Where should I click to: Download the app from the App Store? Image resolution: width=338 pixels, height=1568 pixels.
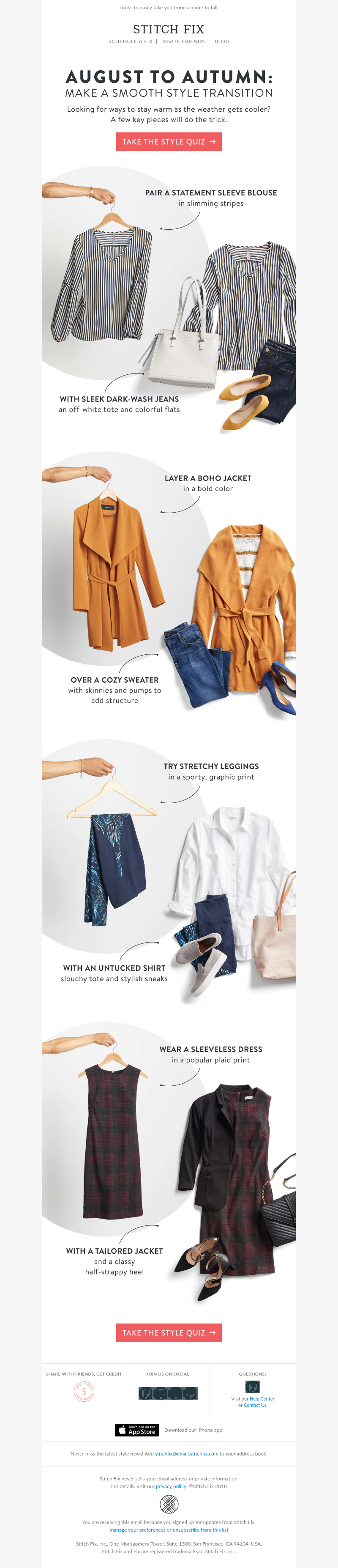[x=137, y=1430]
